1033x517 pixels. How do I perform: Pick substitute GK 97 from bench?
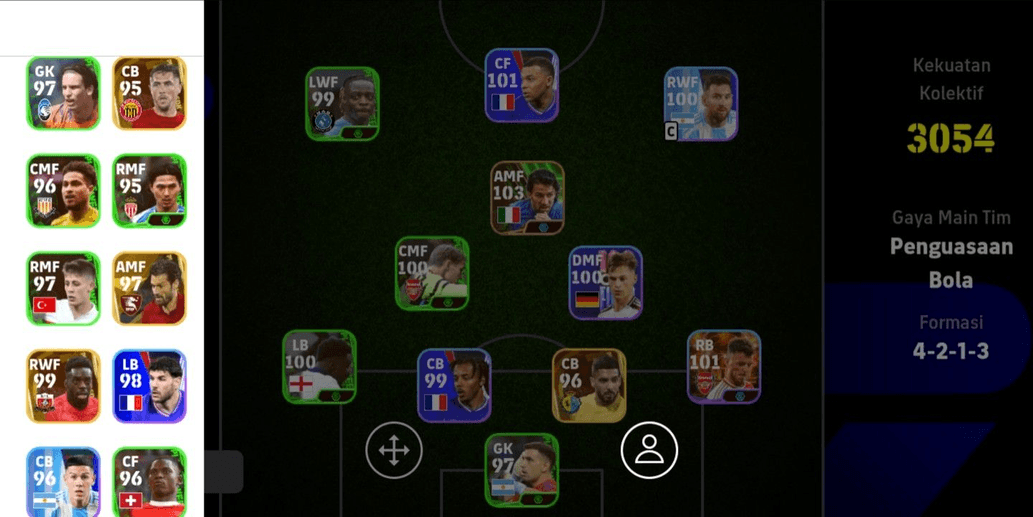click(63, 94)
